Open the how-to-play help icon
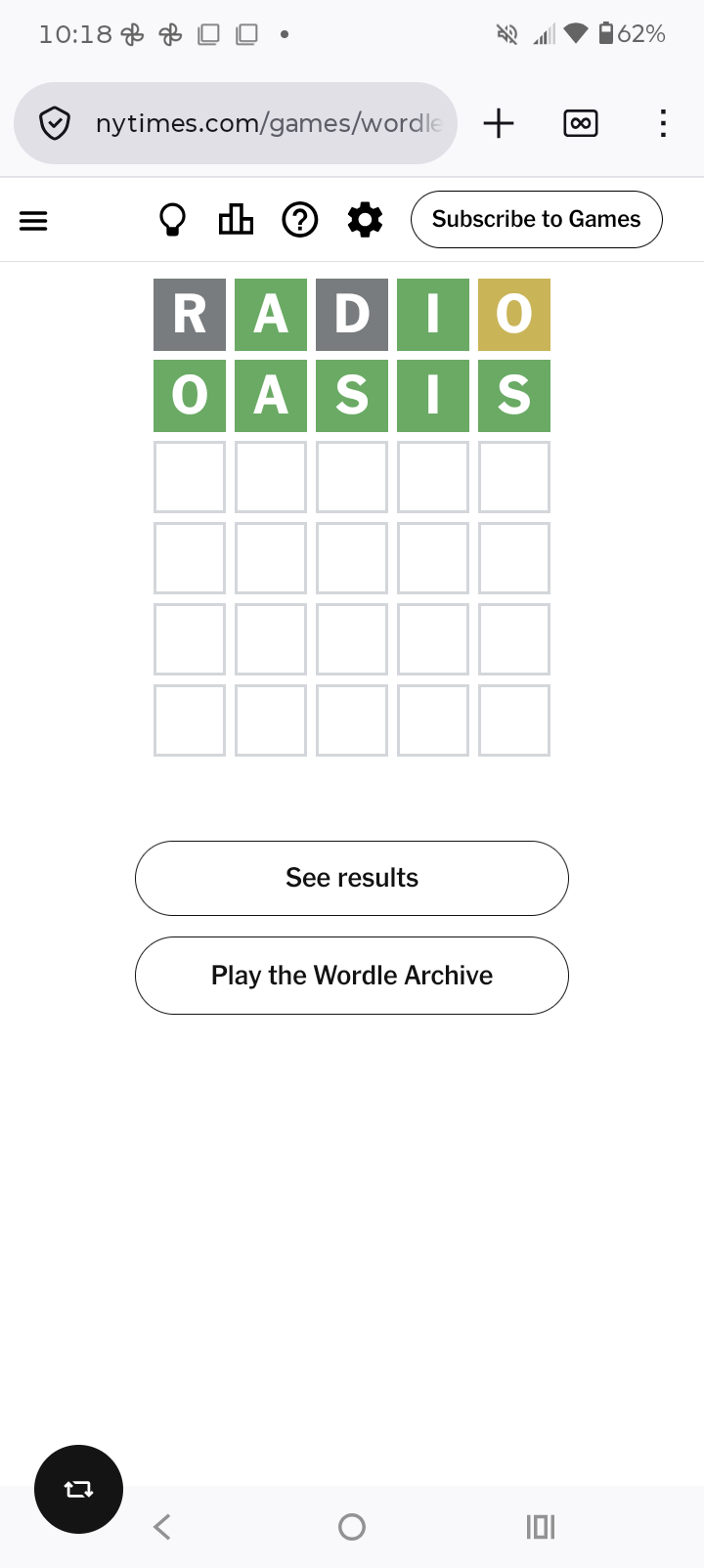The height and width of the screenshot is (1568, 704). pos(300,220)
